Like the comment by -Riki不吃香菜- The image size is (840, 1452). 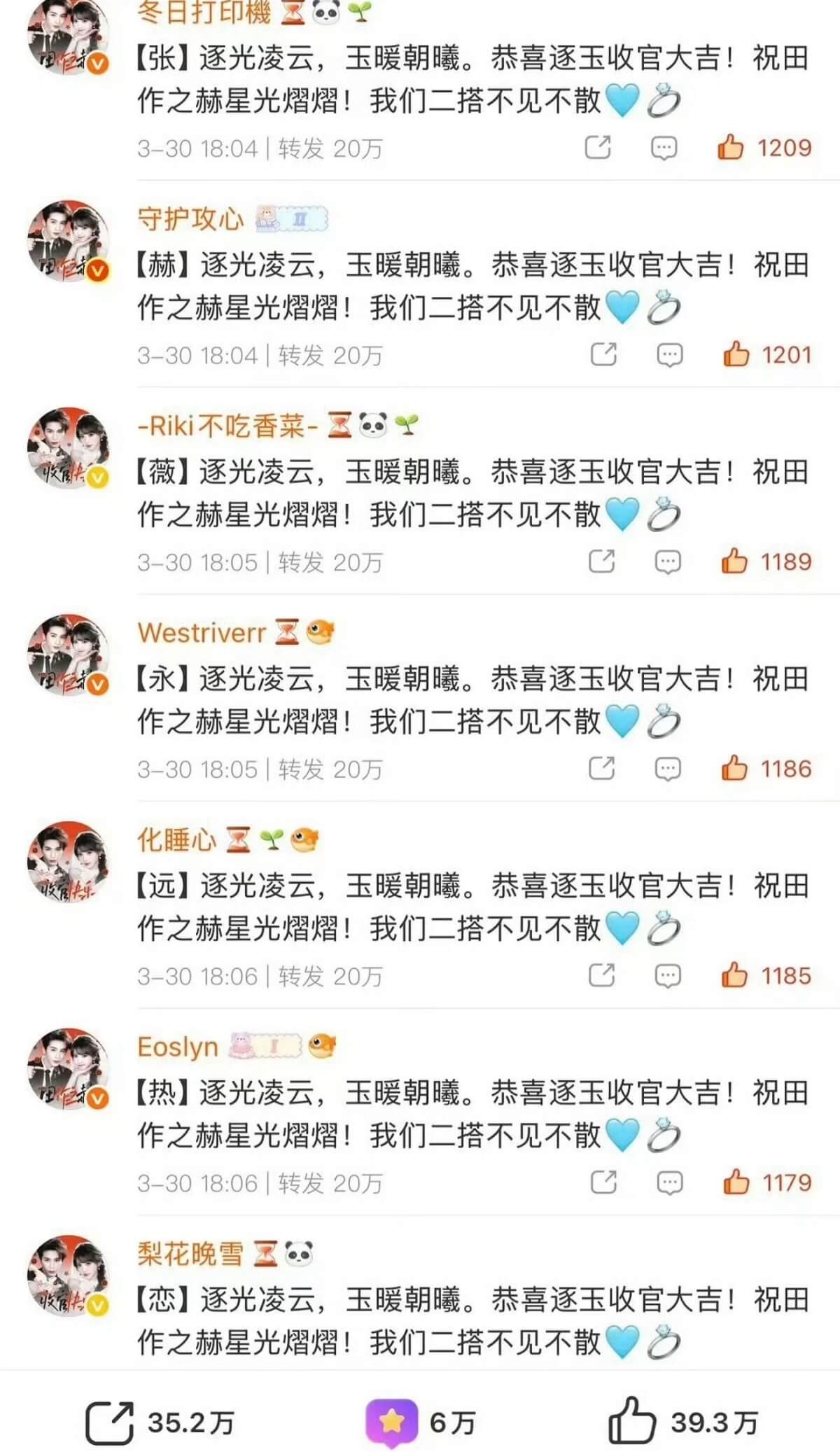(x=734, y=561)
